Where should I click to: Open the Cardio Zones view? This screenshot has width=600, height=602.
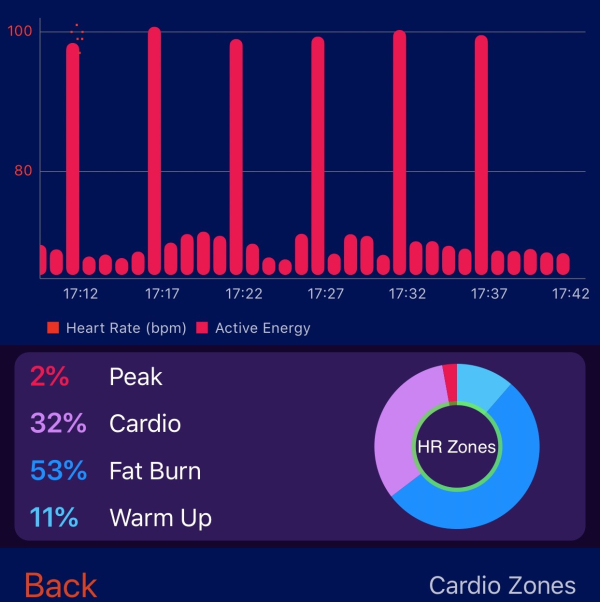coord(502,585)
